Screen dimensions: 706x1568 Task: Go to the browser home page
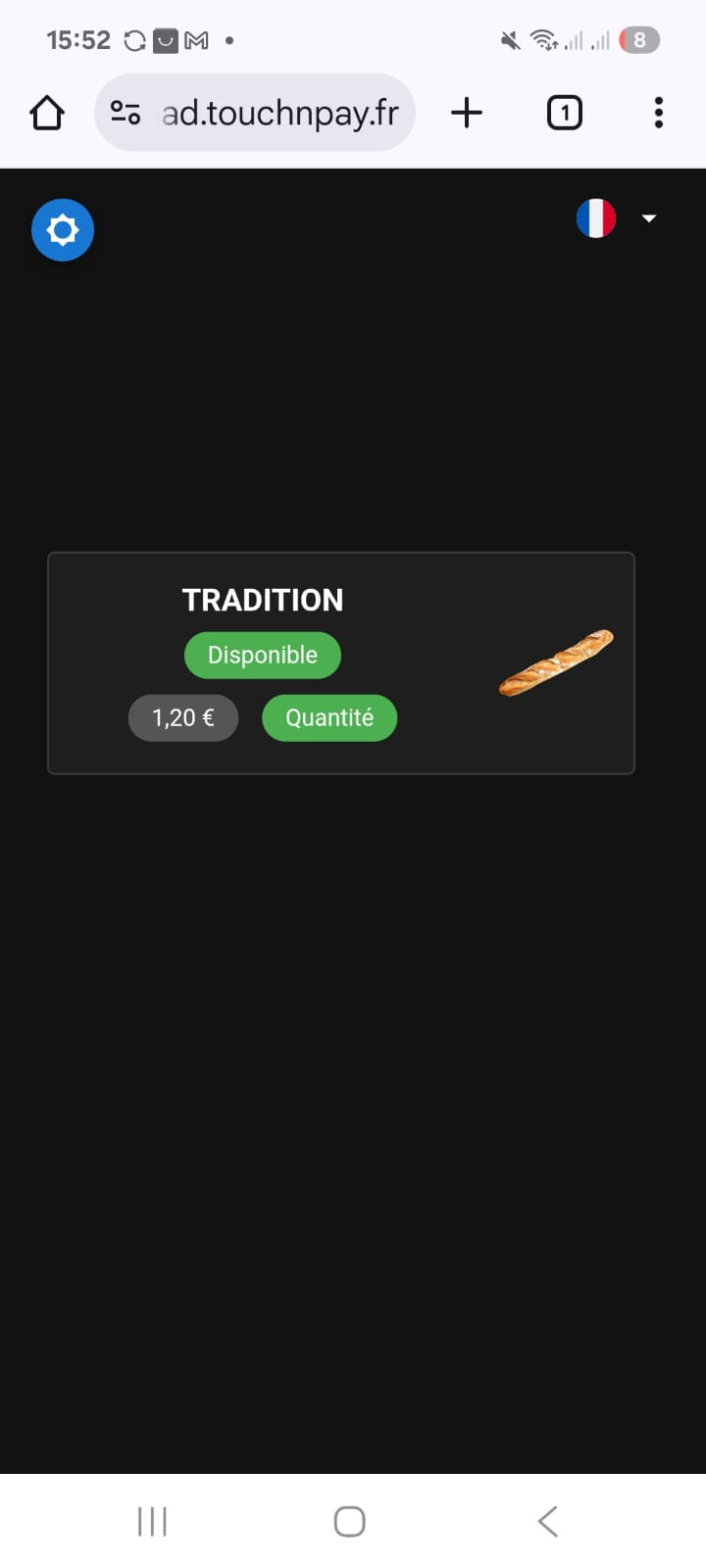tap(47, 113)
